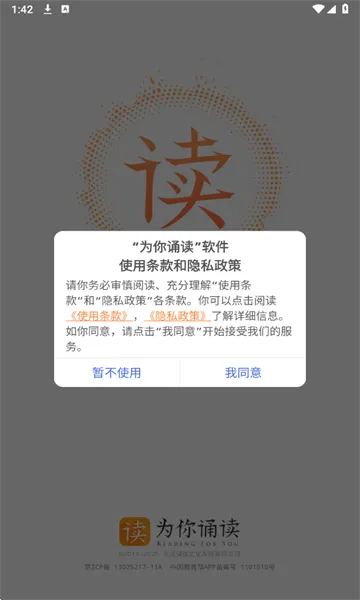Open the 《隐私政策》 link

pyautogui.click(x=178, y=316)
